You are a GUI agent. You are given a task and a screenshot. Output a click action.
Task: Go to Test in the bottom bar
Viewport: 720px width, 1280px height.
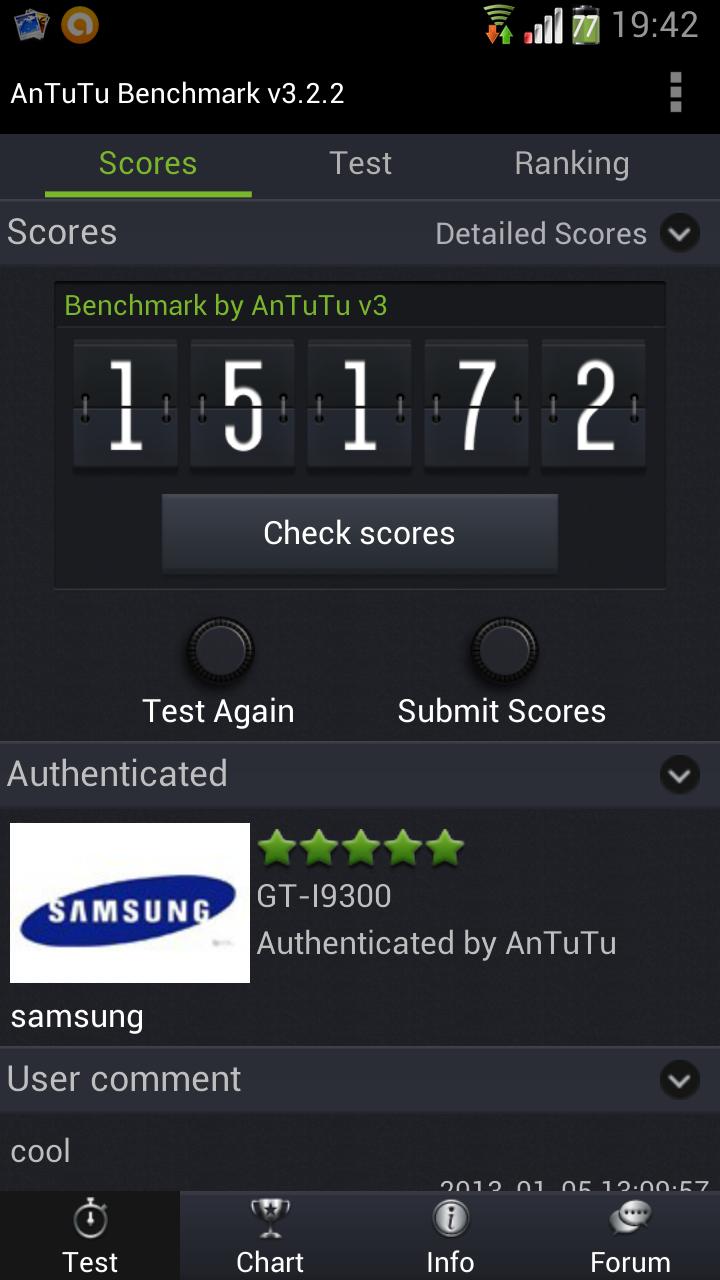(90, 1236)
